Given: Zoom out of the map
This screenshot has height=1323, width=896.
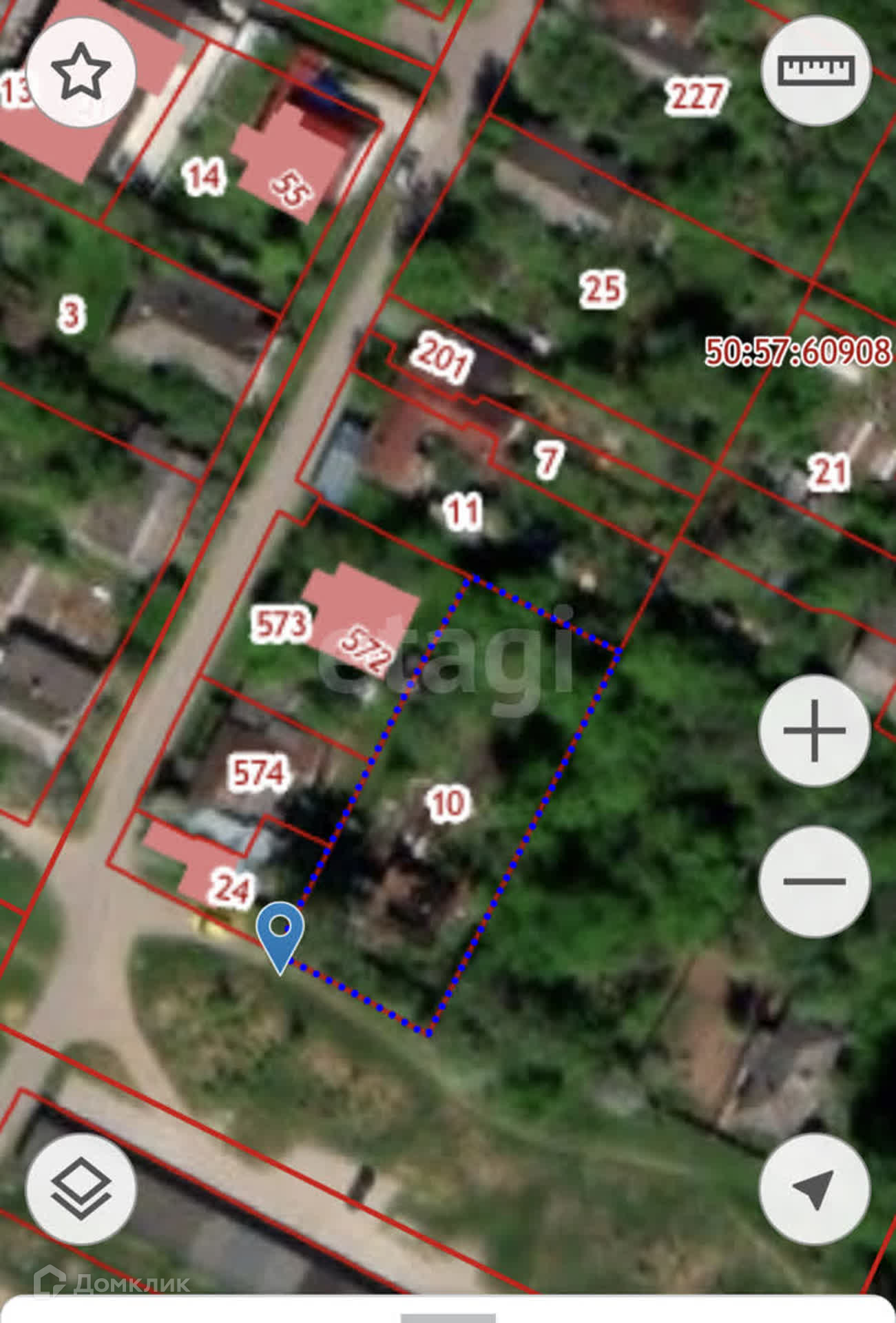Looking at the screenshot, I should (x=814, y=881).
